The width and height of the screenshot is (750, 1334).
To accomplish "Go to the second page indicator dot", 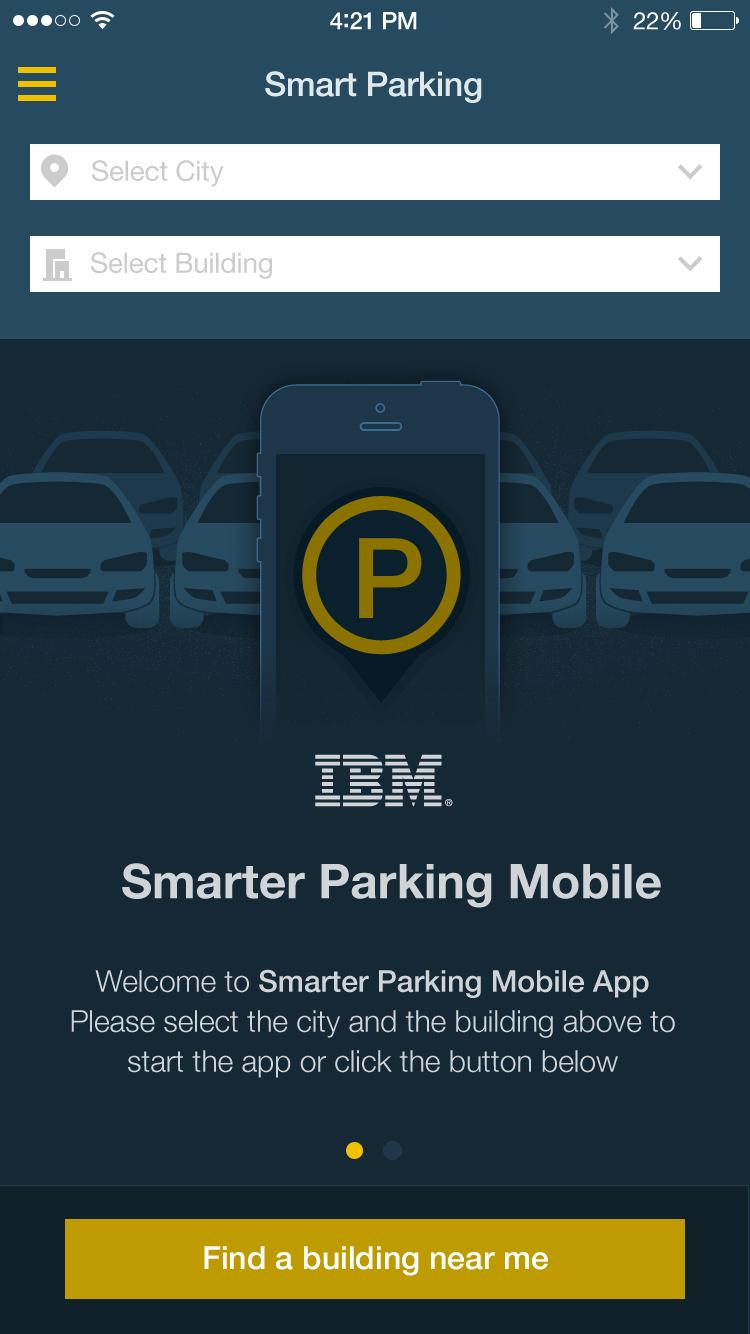I will 393,1150.
